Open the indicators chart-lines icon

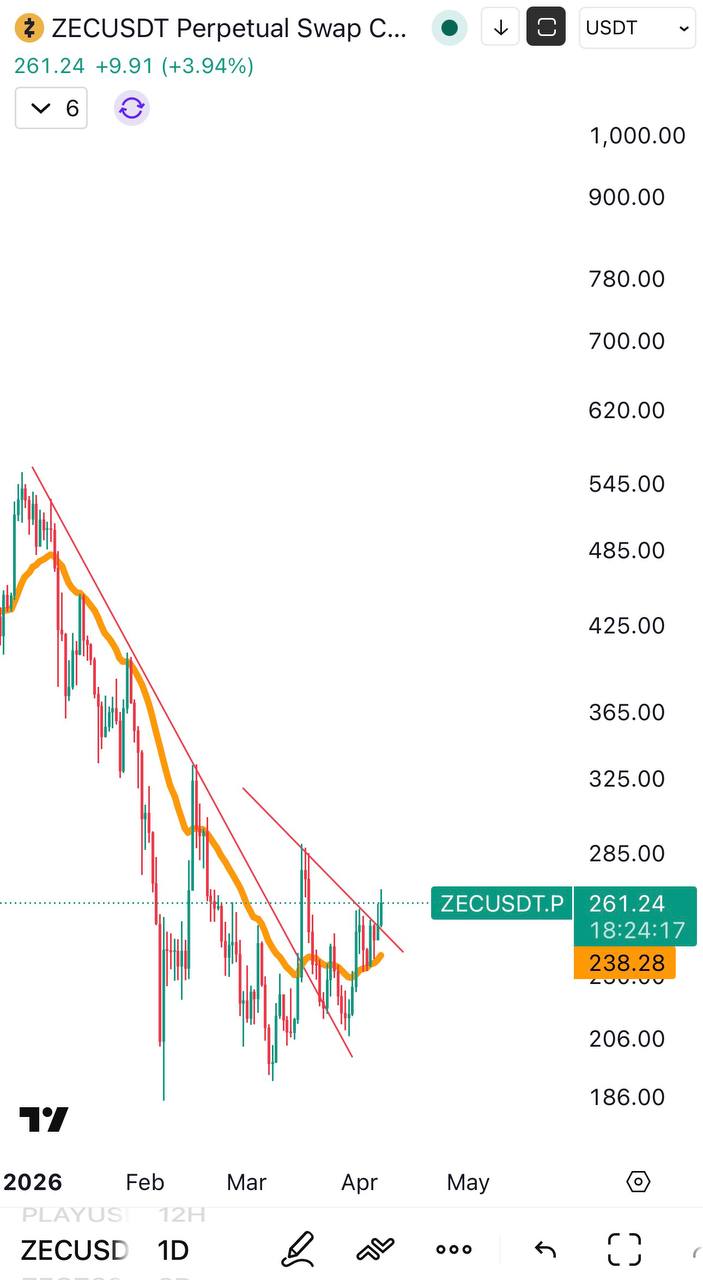point(375,1249)
